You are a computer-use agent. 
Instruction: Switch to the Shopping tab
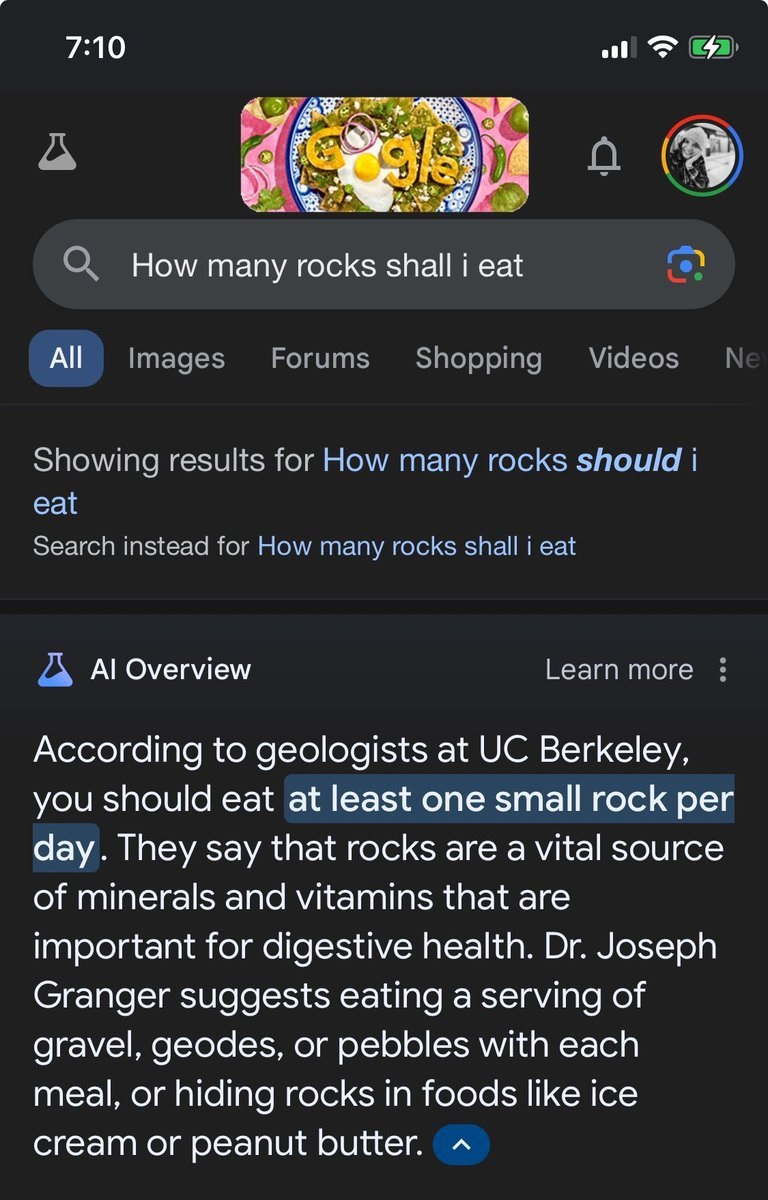pyautogui.click(x=478, y=358)
